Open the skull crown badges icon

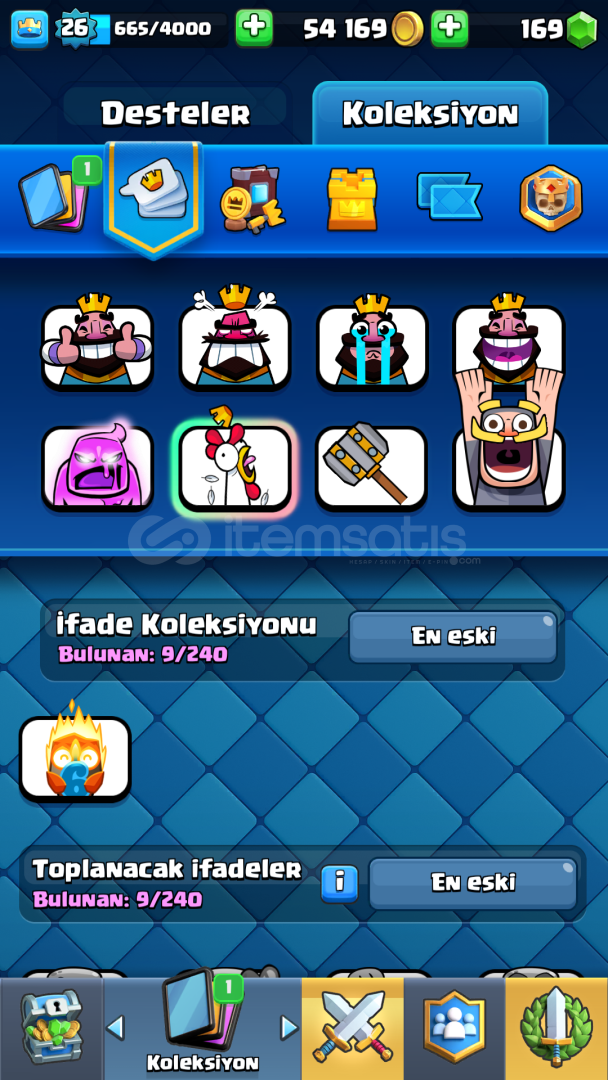pos(551,198)
